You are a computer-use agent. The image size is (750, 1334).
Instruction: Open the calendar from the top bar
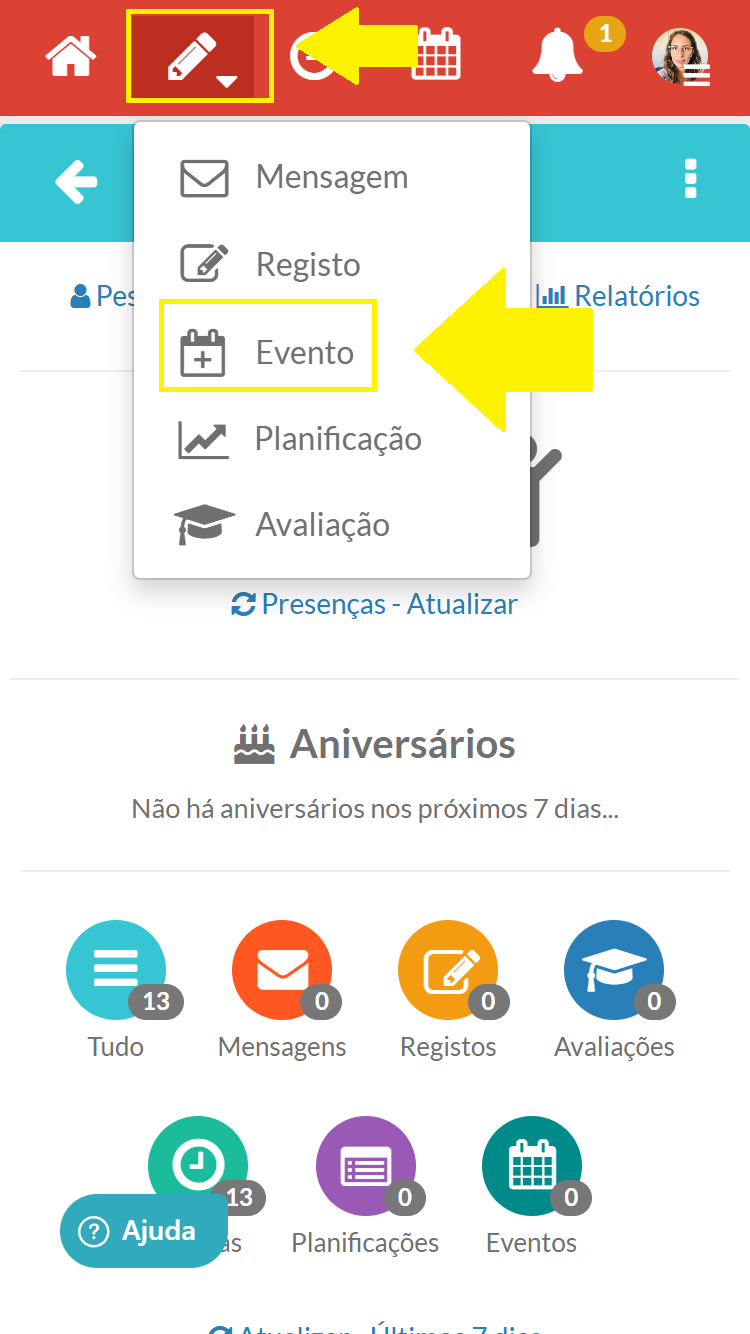[437, 54]
